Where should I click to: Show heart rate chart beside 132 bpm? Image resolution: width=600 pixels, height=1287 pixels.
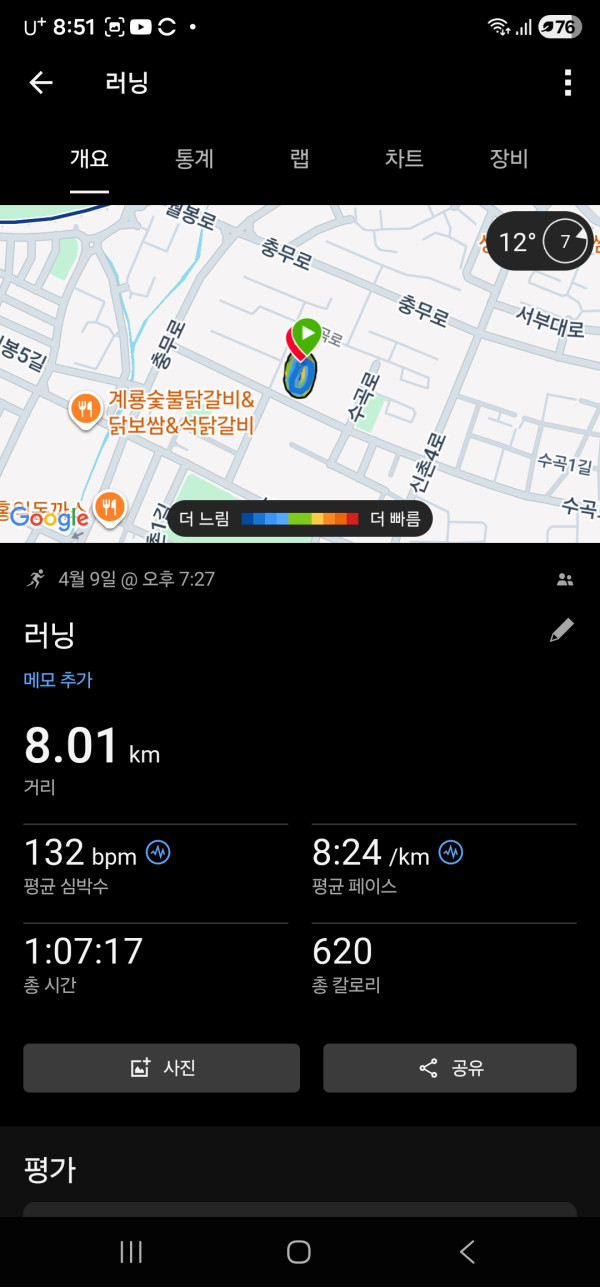(x=158, y=852)
